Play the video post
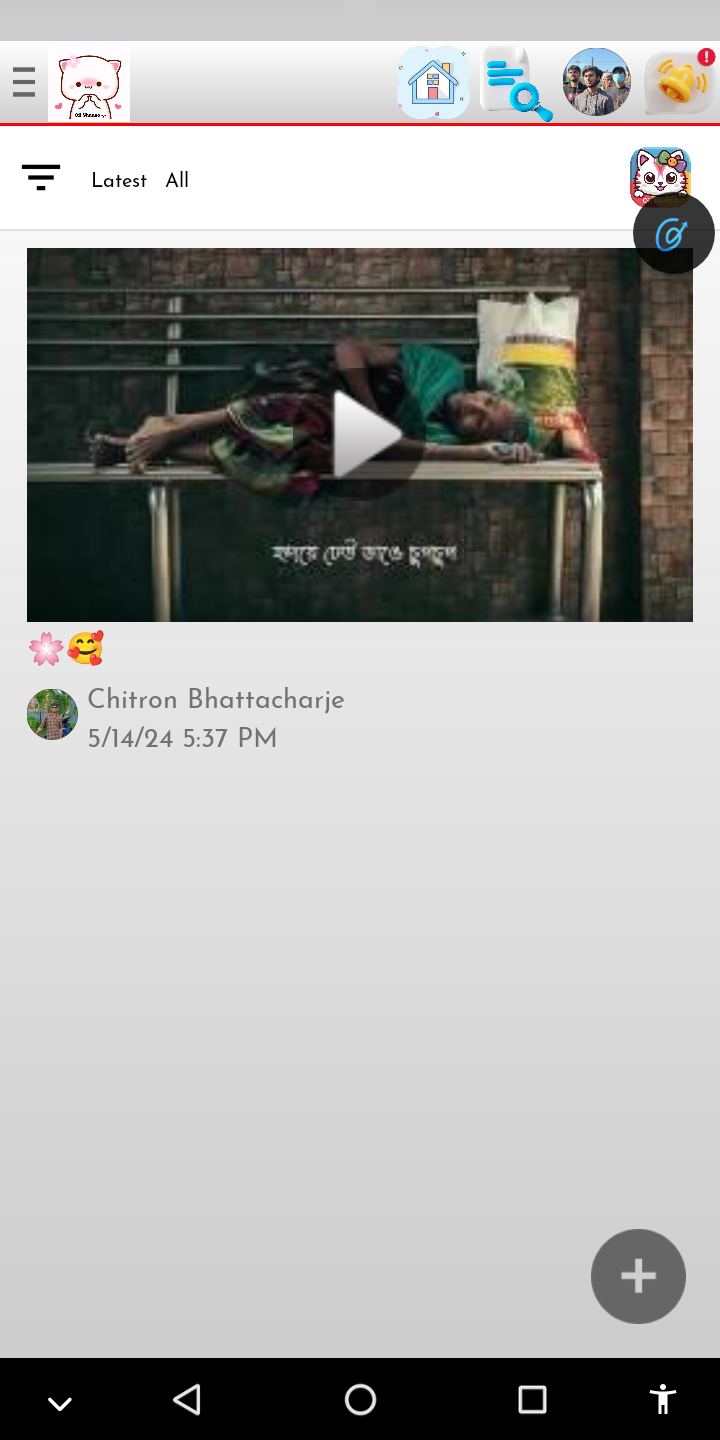This screenshot has height=1440, width=720. click(x=361, y=435)
